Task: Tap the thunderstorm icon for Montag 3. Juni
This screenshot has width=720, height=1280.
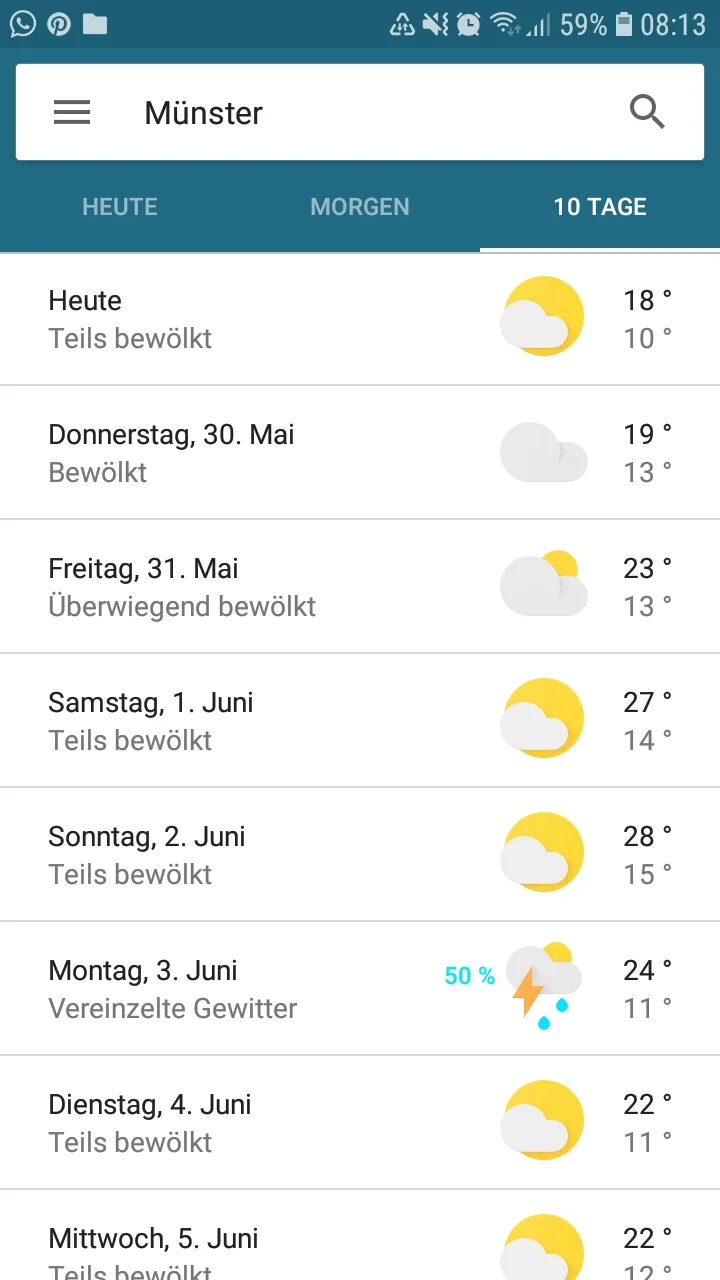Action: pos(545,986)
